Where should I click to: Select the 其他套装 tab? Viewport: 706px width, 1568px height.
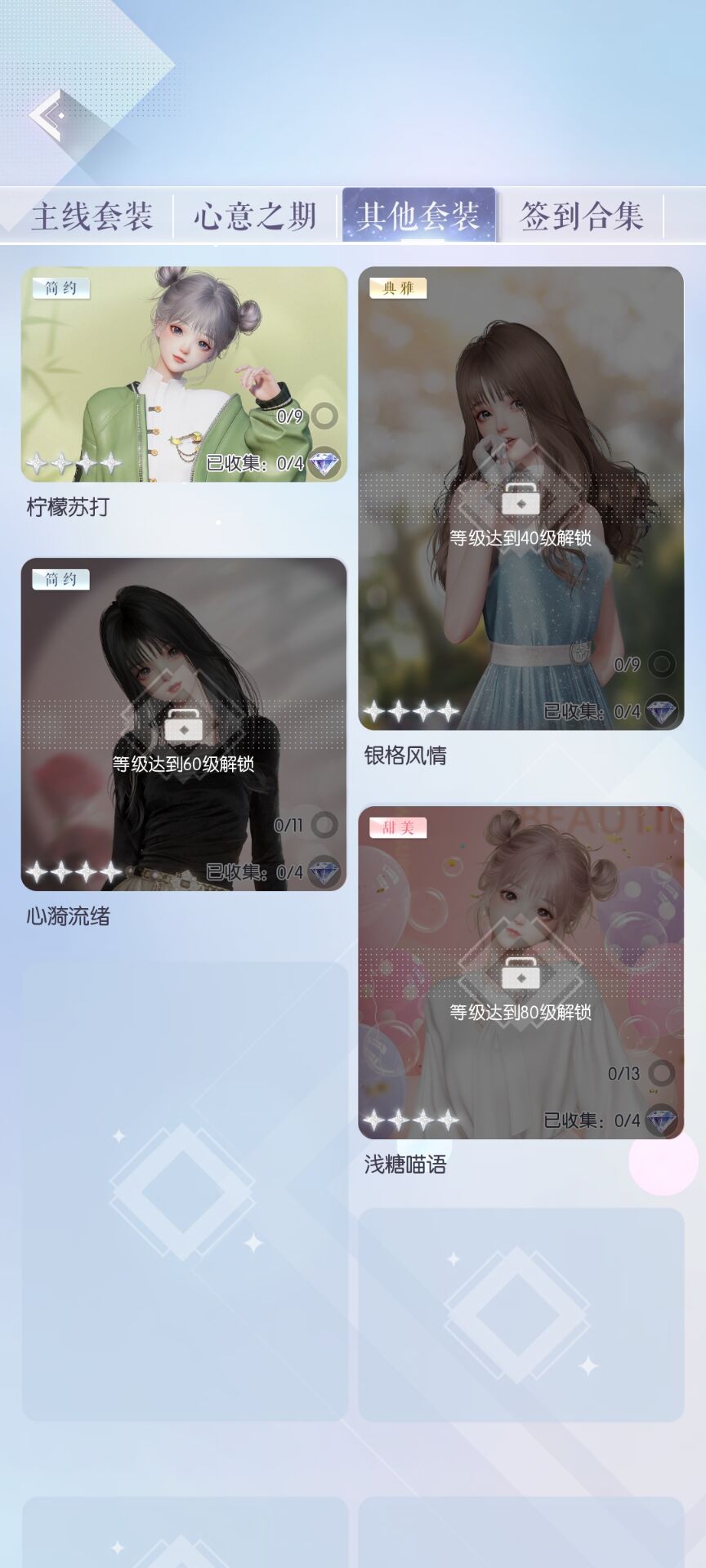418,216
